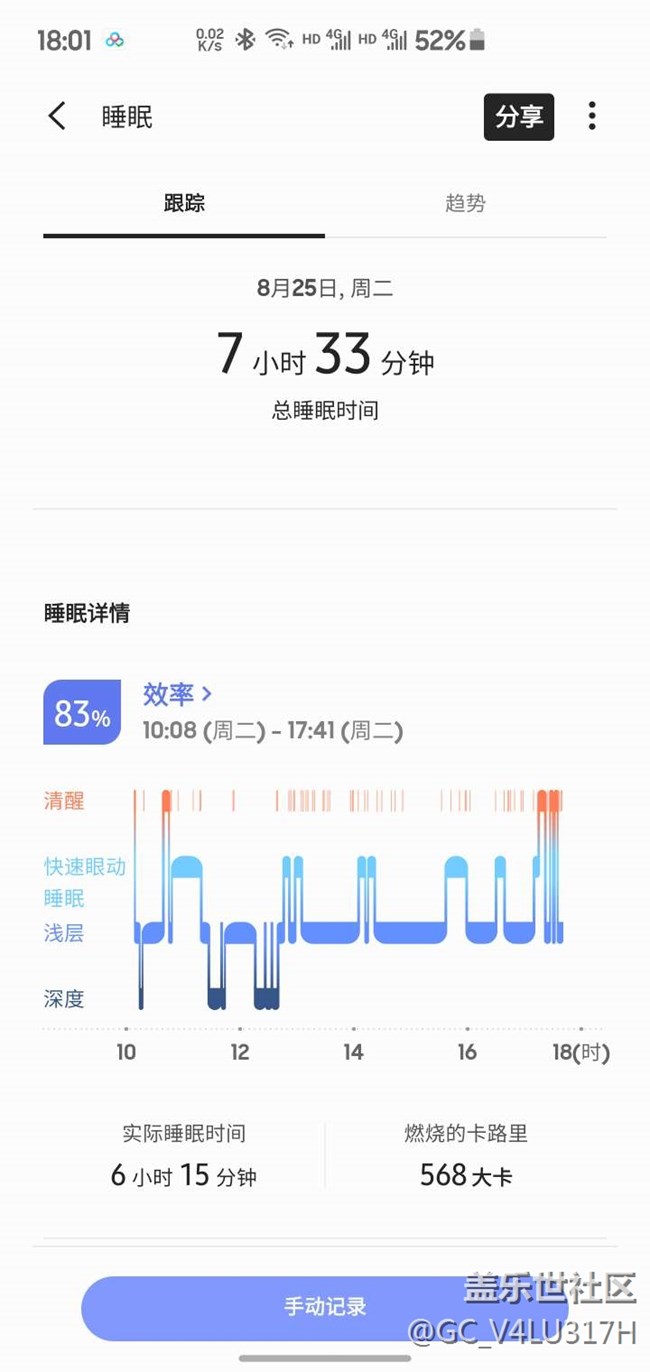Open the 效率 sleep efficiency details

(177, 694)
